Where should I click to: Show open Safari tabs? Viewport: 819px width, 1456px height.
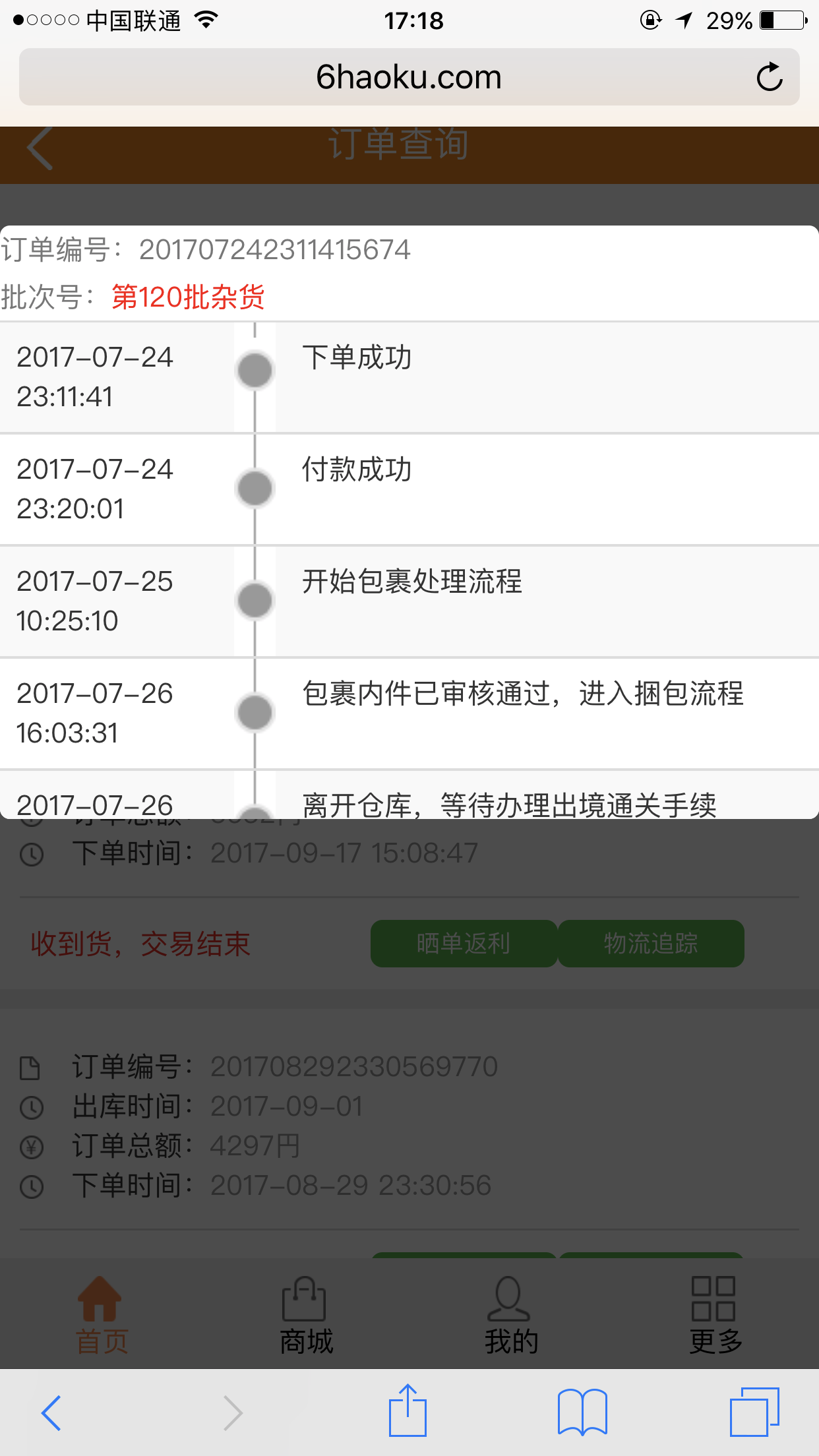click(754, 1412)
